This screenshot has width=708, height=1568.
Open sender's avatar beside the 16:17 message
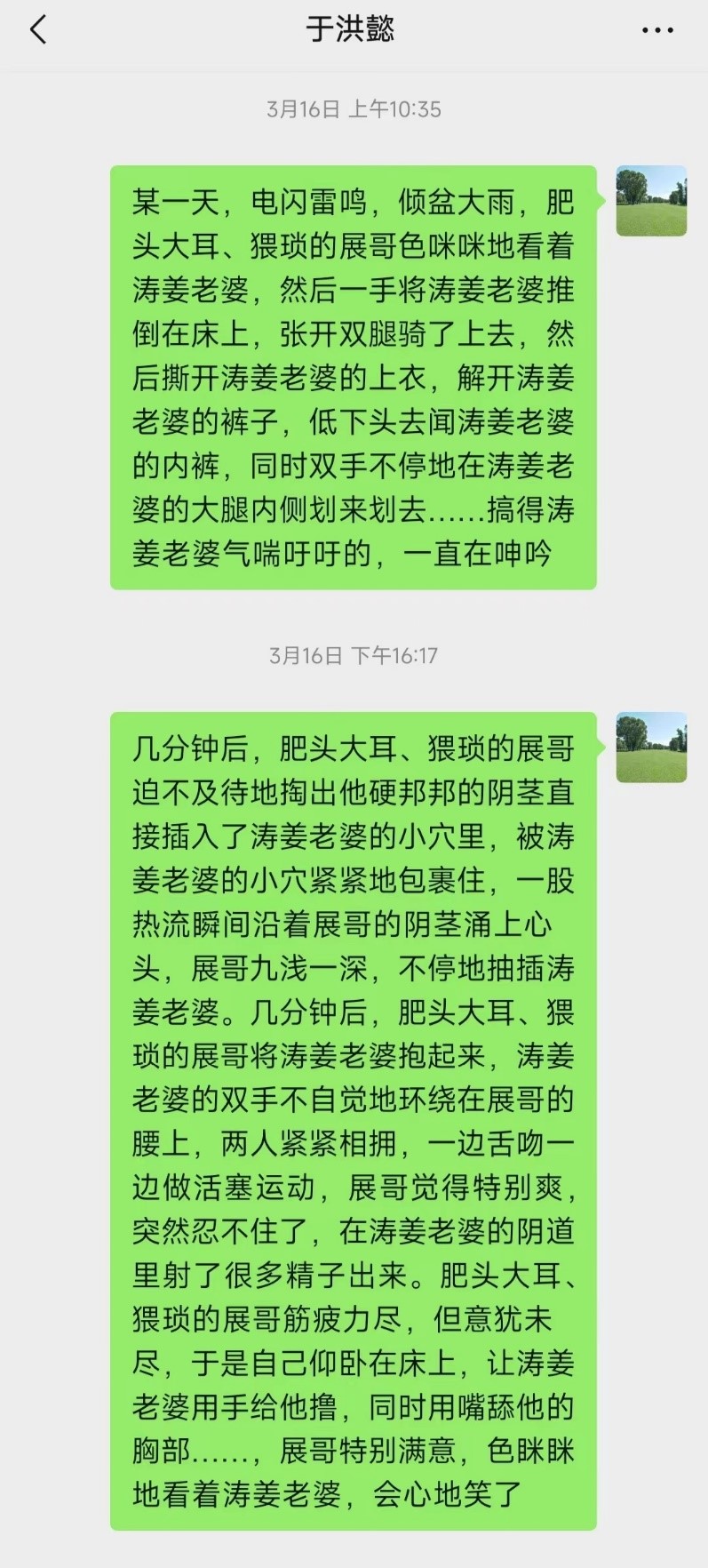pyautogui.click(x=651, y=748)
